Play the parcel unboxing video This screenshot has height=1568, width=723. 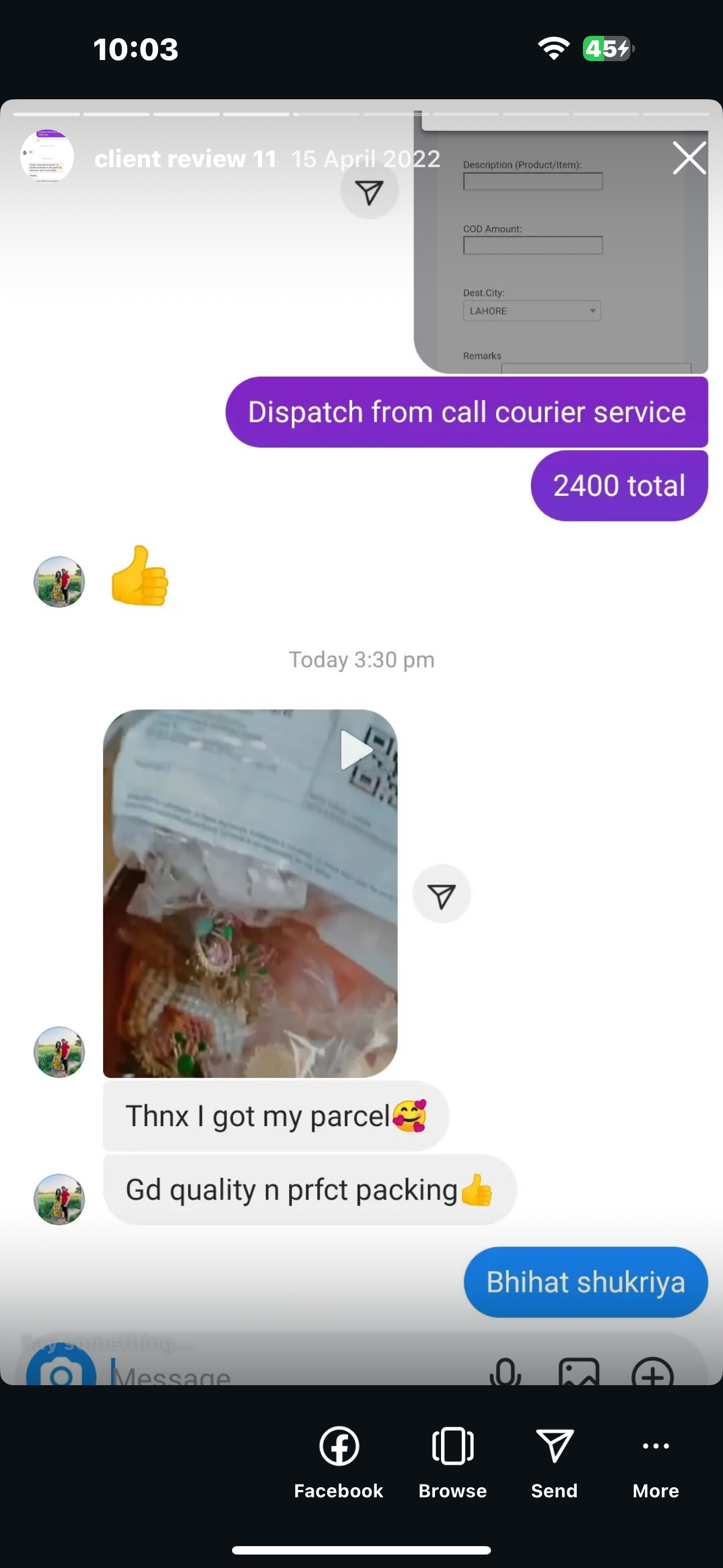tap(355, 749)
